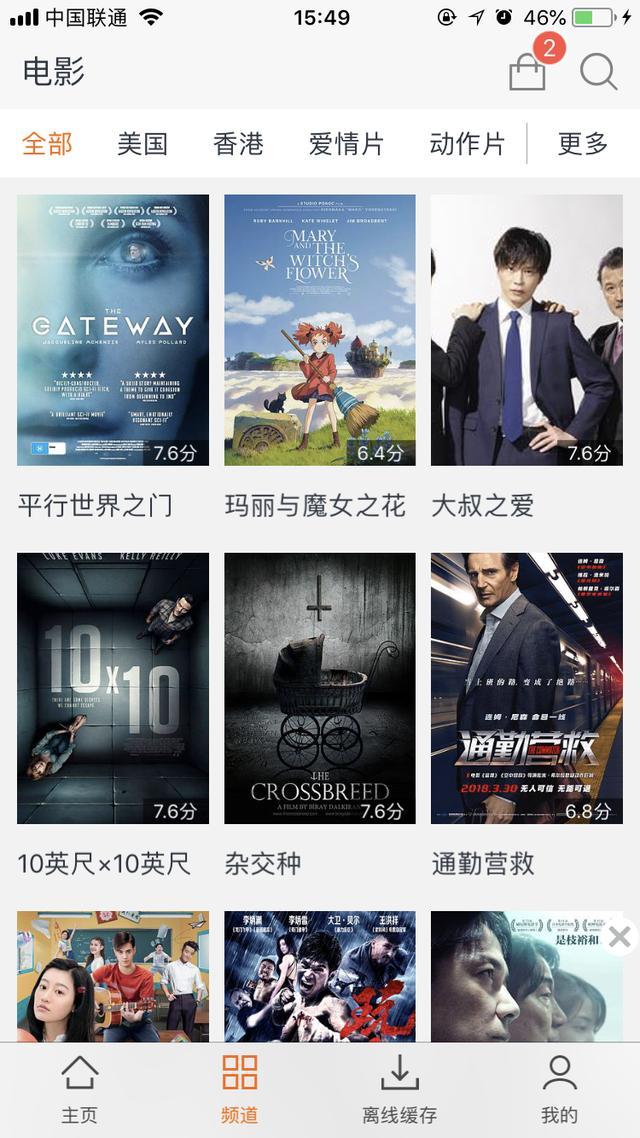Image resolution: width=640 pixels, height=1138 pixels.
Task: Switch to the 频道 tab
Action: click(240, 1090)
